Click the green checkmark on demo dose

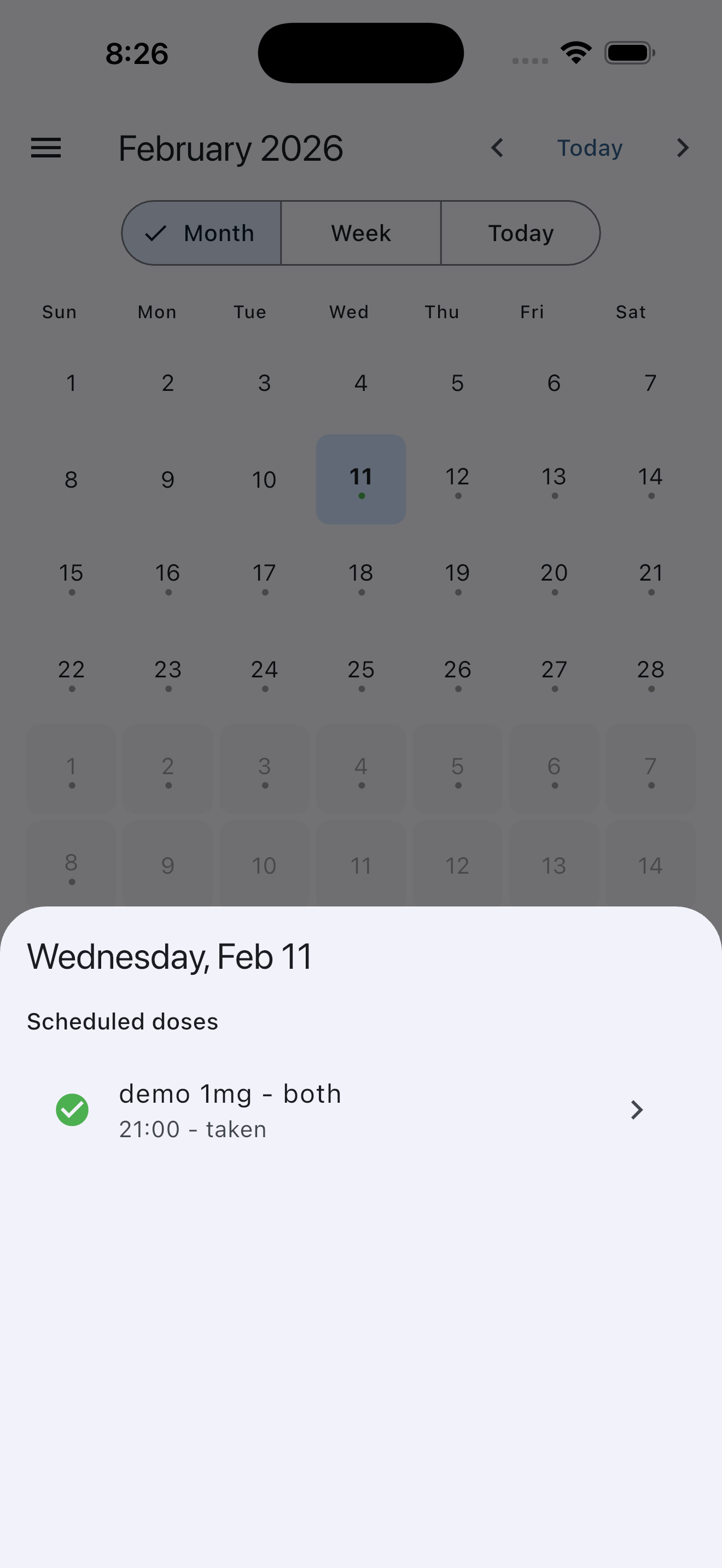(72, 1109)
